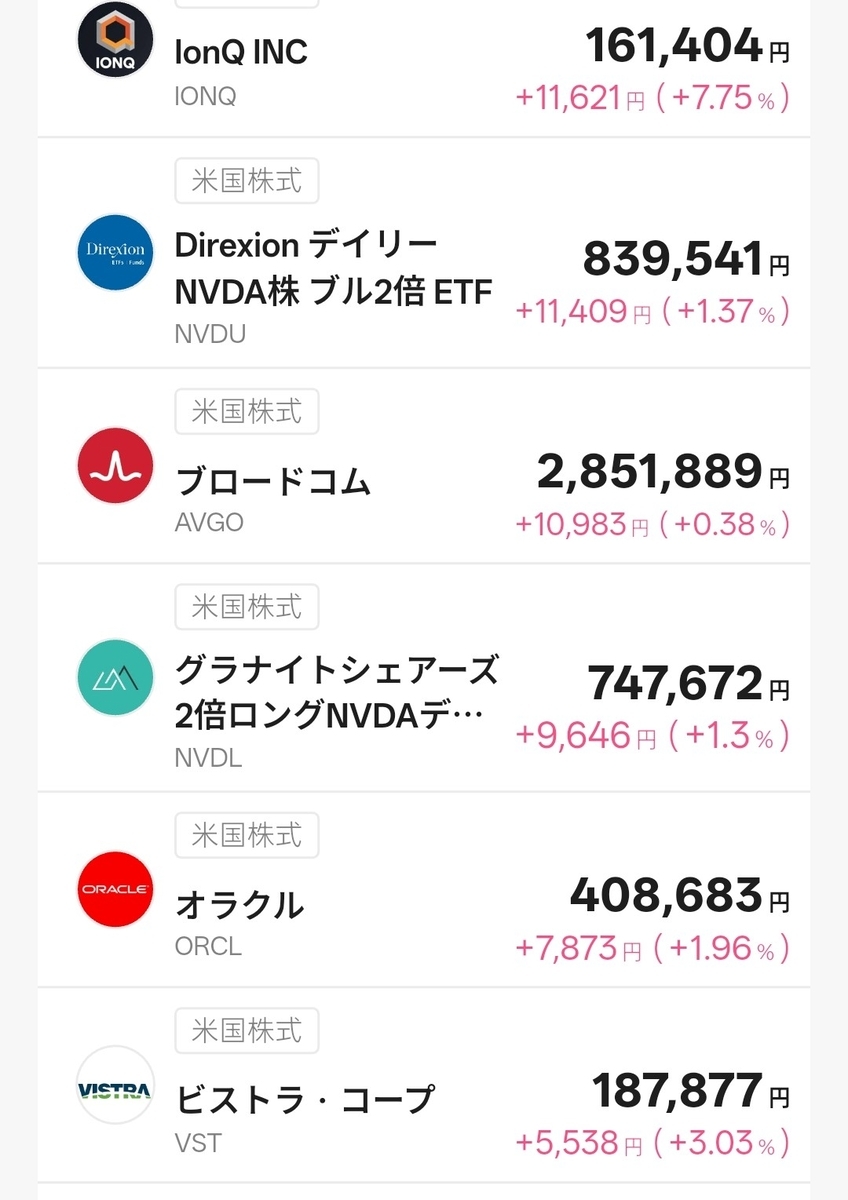Select the ブロードコム AVGO row
This screenshot has width=848, height=1200.
point(422,480)
